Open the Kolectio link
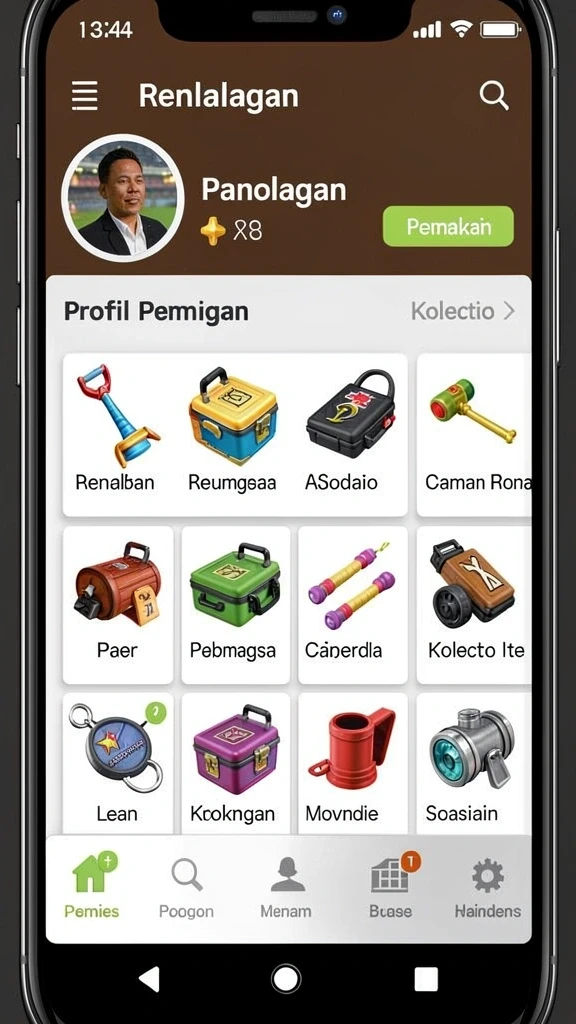 click(x=463, y=311)
